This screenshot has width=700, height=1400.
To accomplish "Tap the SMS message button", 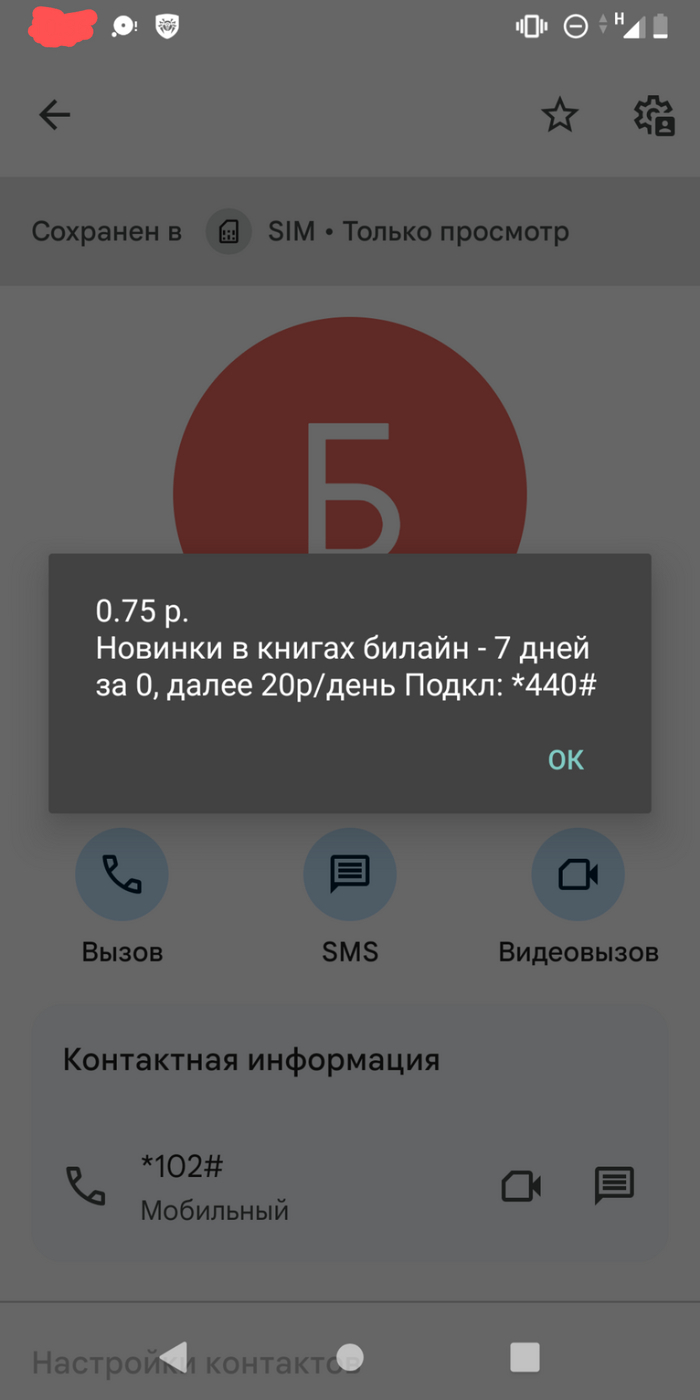I will (x=350, y=875).
